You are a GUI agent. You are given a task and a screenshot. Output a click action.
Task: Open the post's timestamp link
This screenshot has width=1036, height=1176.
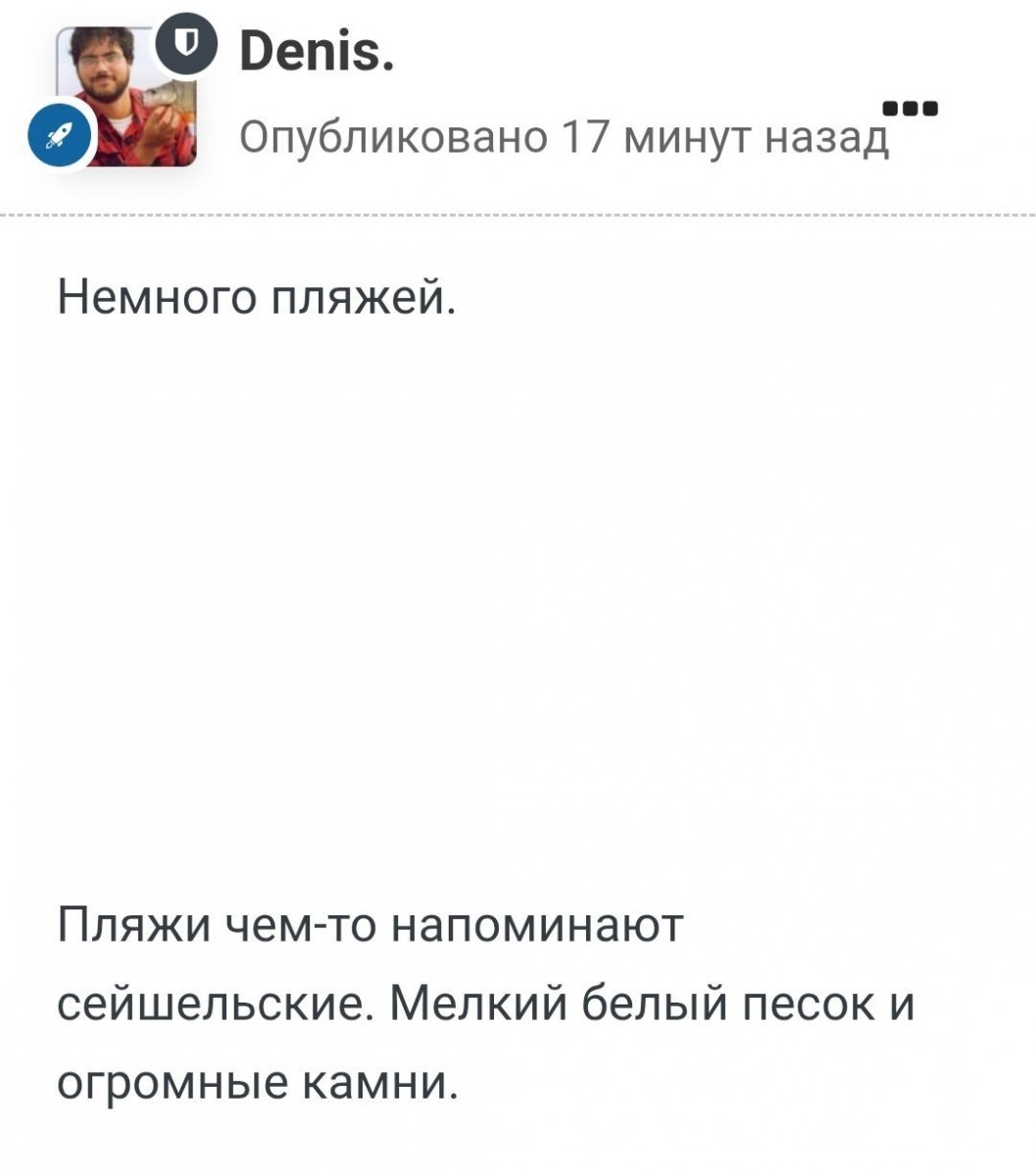tap(565, 139)
